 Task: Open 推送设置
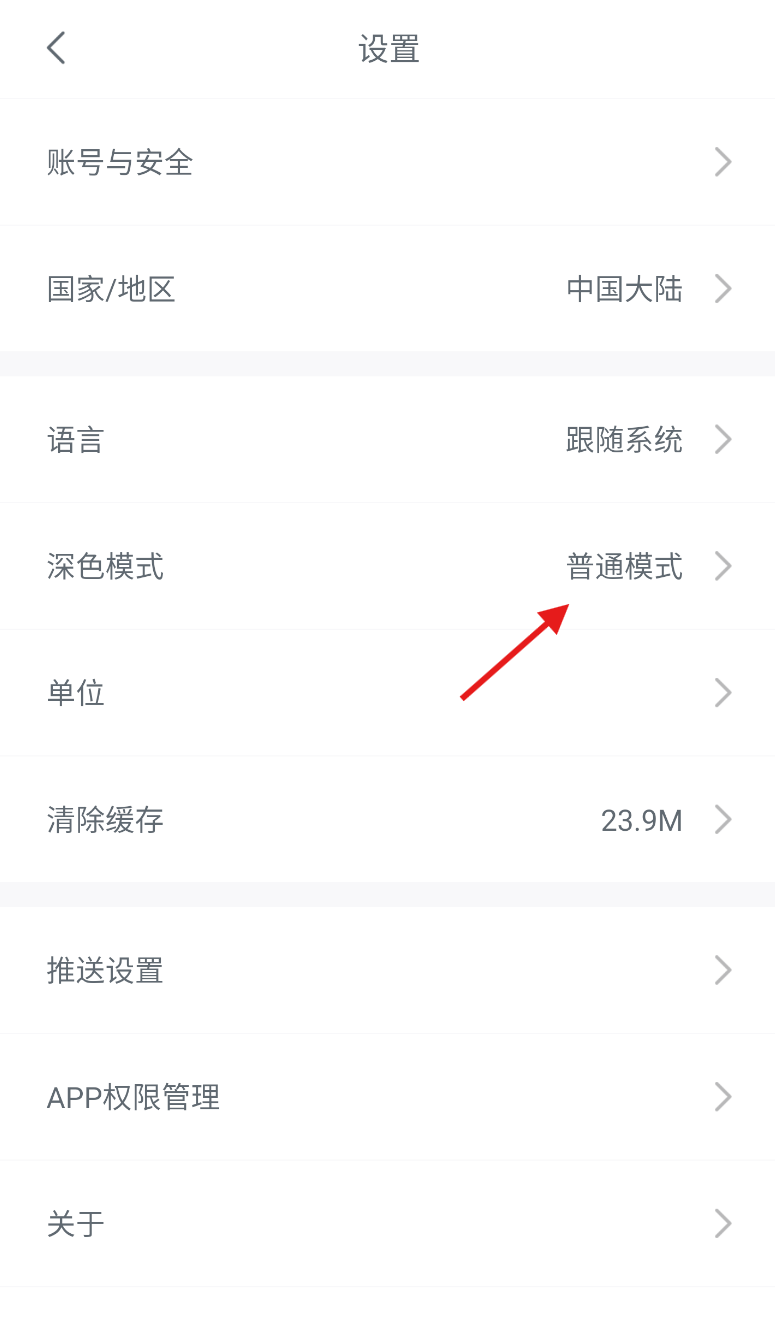click(x=387, y=970)
